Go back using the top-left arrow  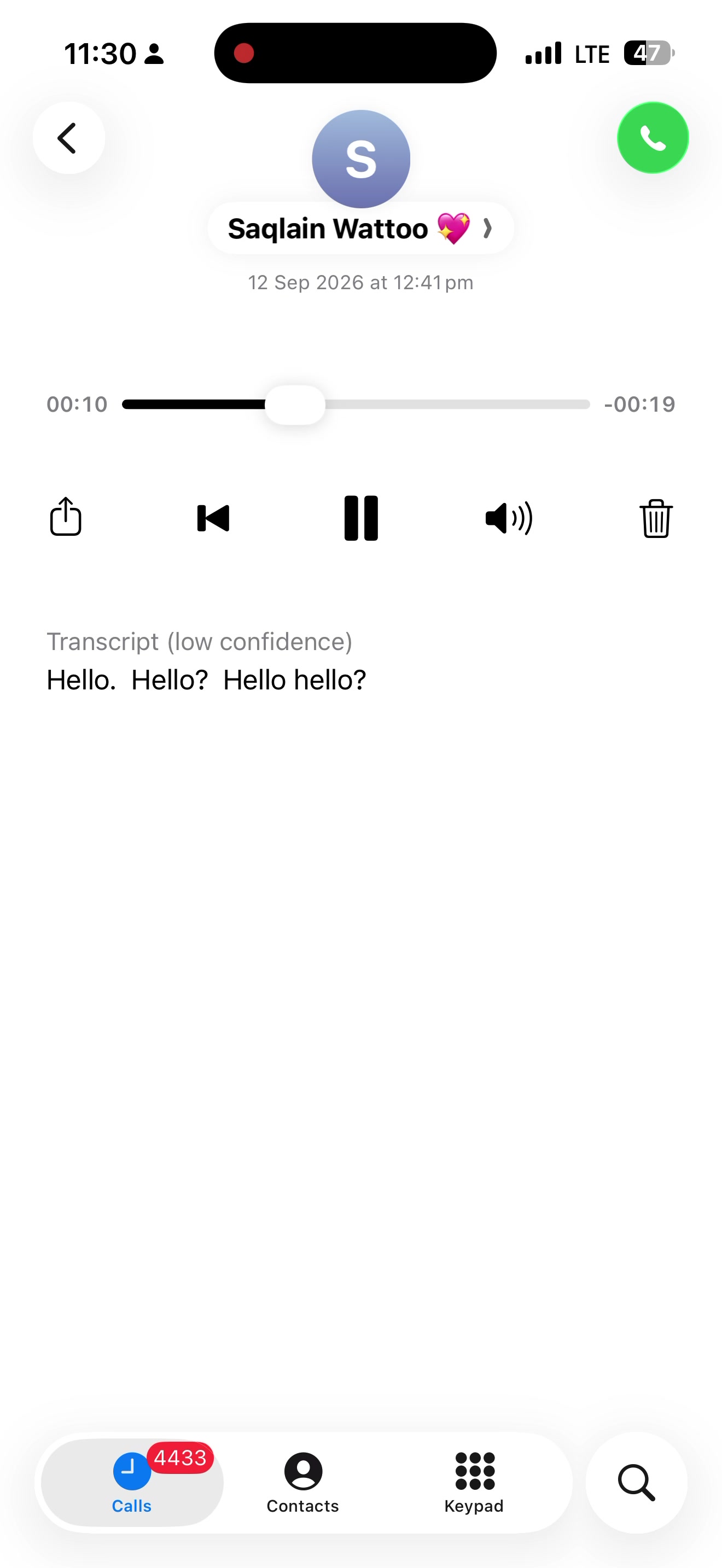(x=69, y=138)
